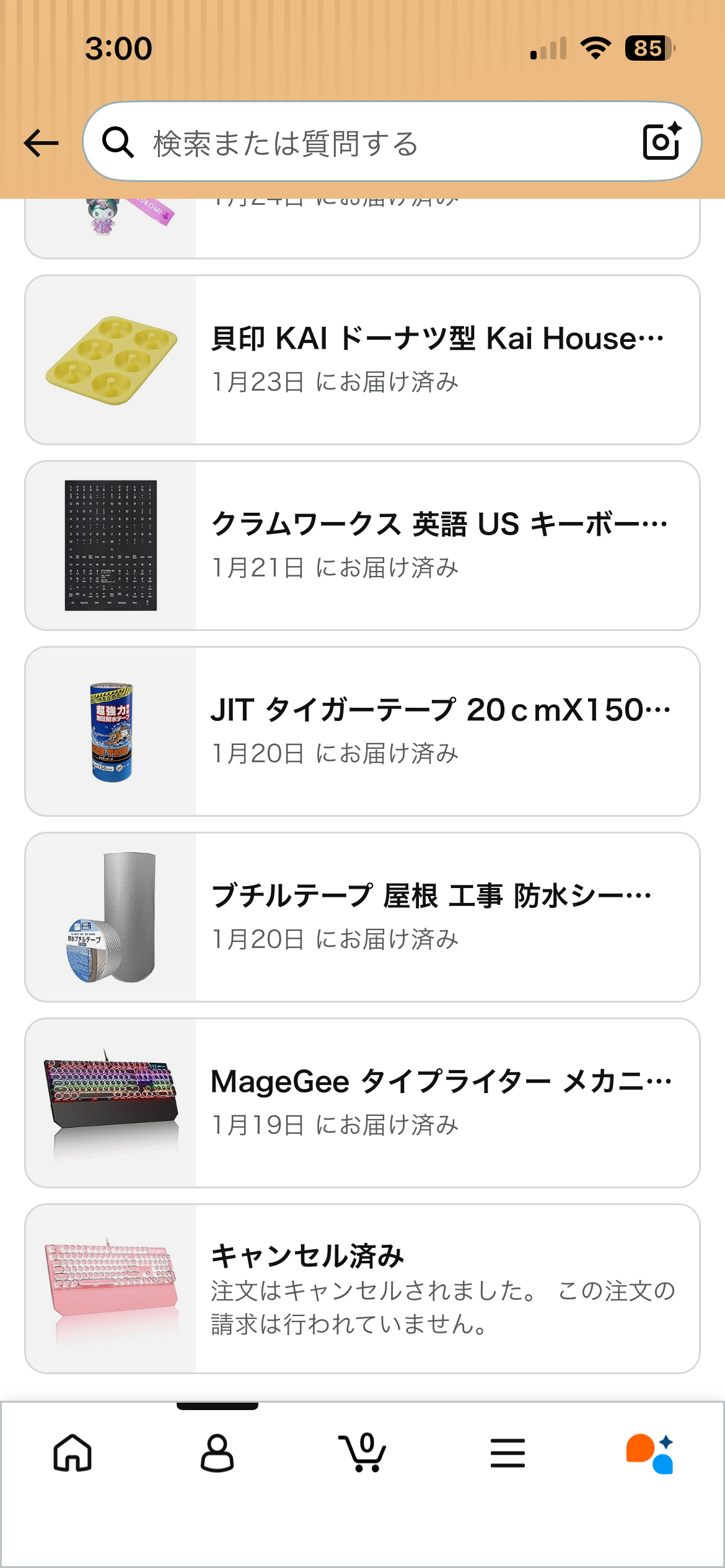The height and width of the screenshot is (1568, 725).
Task: Open the shopping cart tab
Action: (362, 1452)
